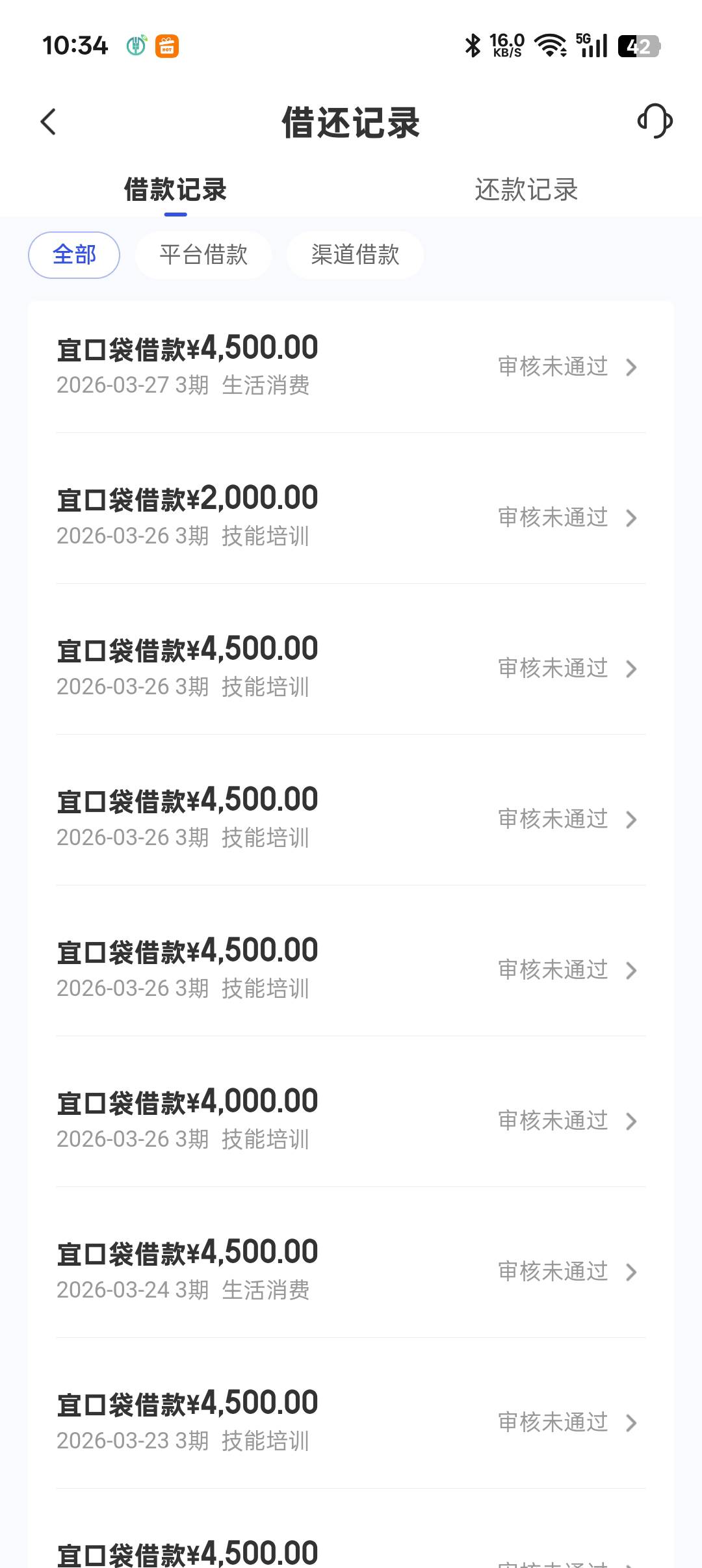Open the ¥2,000.00 loan record

point(351,517)
